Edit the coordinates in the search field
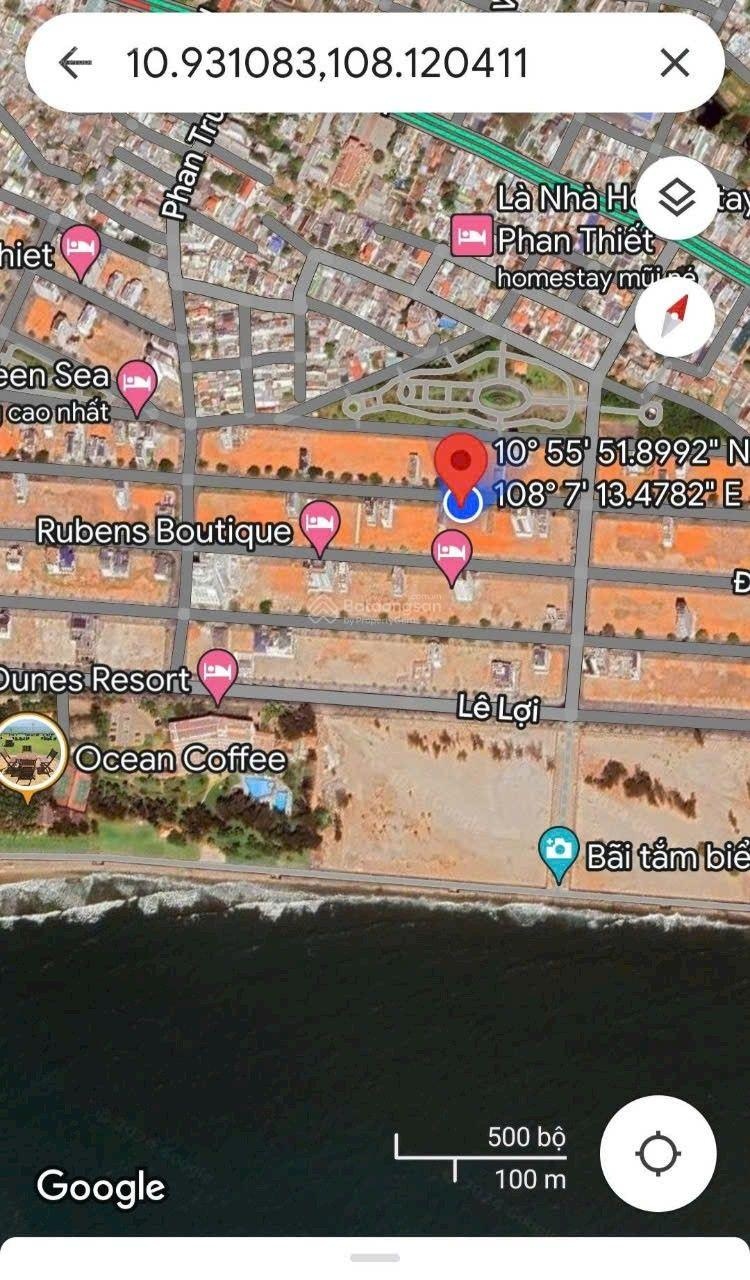This screenshot has width=750, height=1280. [326, 64]
